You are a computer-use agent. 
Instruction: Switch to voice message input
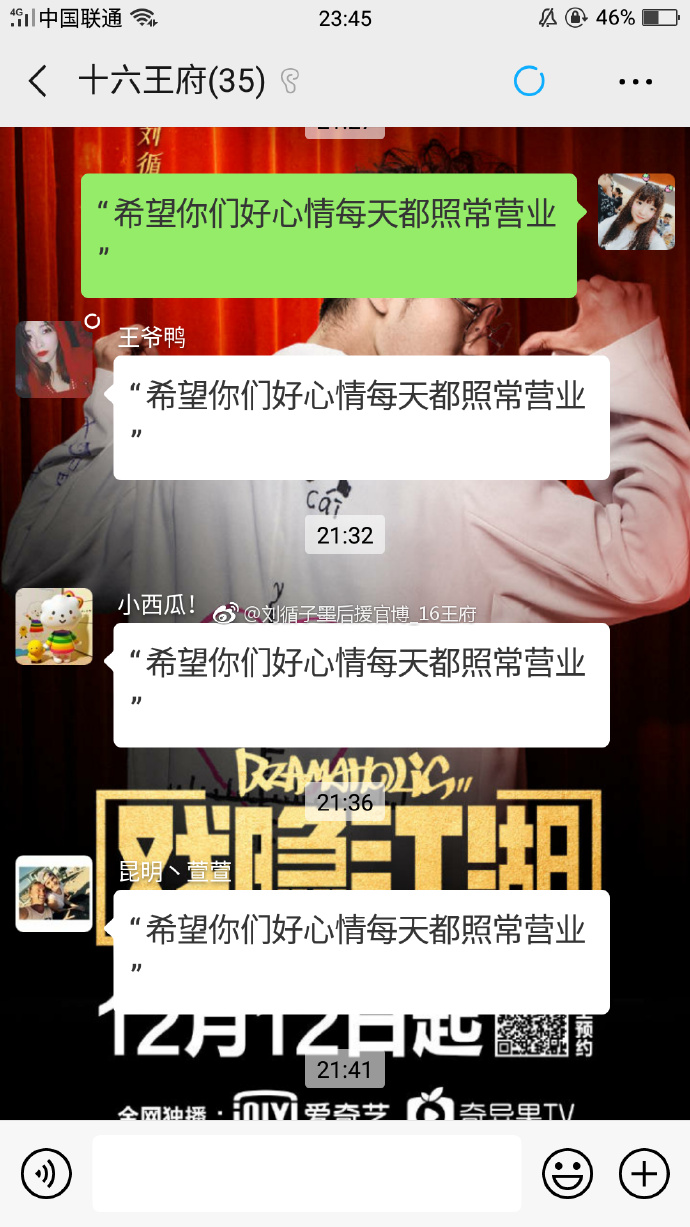pos(46,1172)
